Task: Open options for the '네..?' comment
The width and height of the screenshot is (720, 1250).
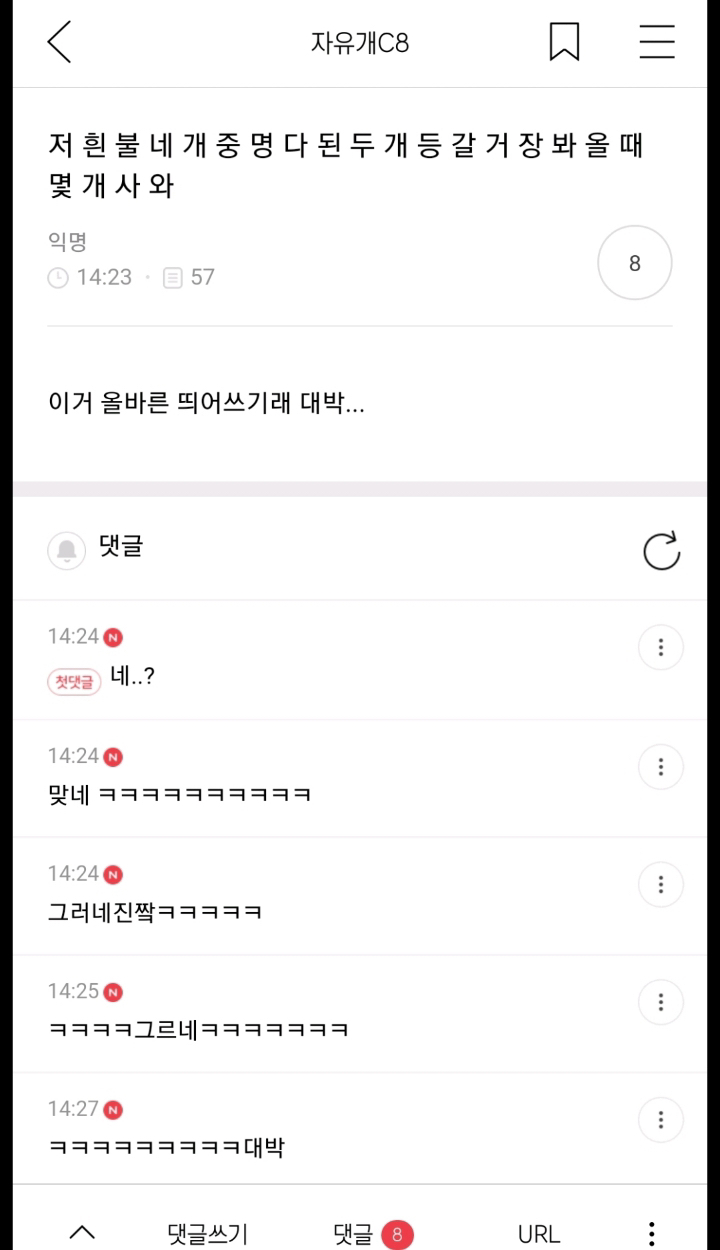Action: 660,648
